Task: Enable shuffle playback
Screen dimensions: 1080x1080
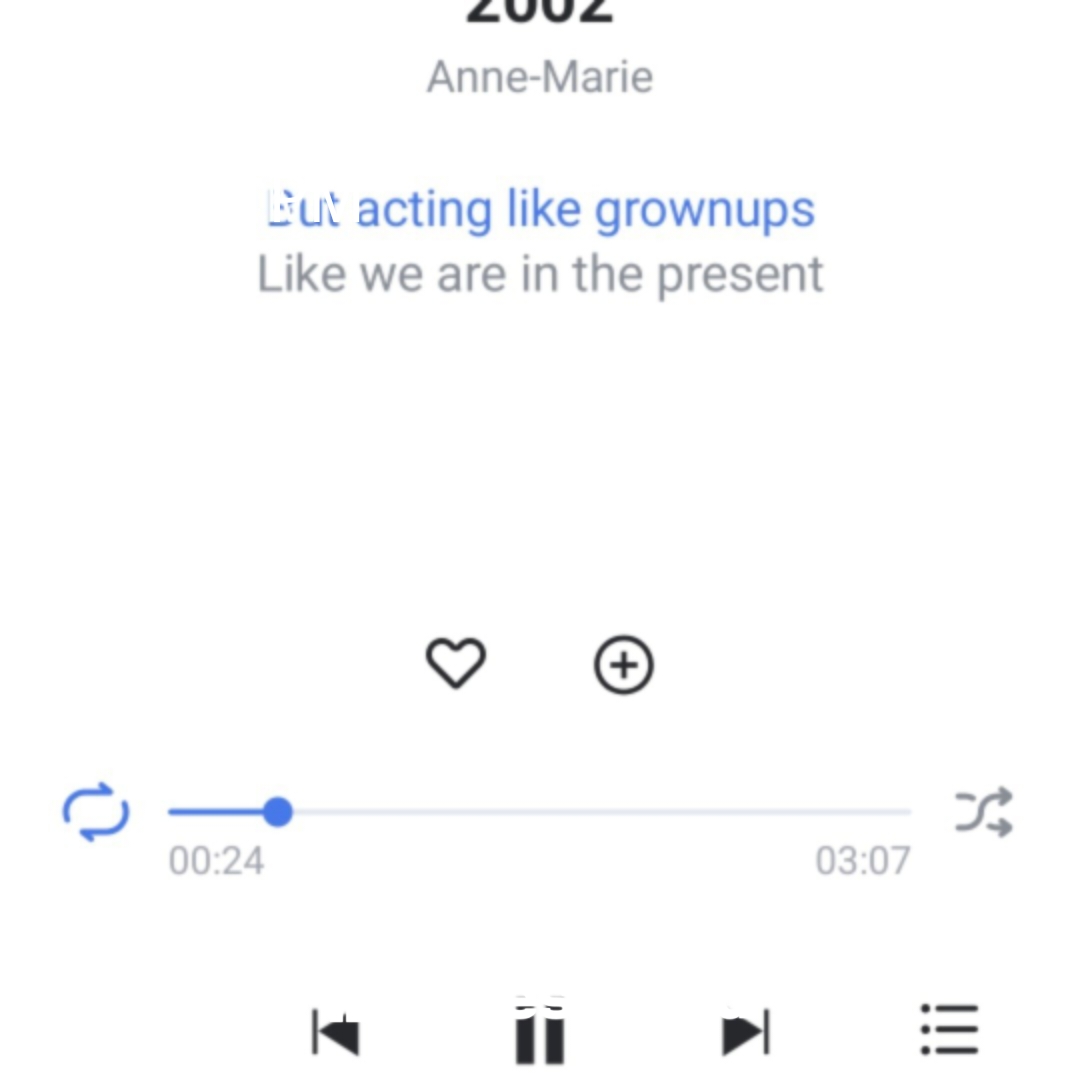Action: coord(984,811)
